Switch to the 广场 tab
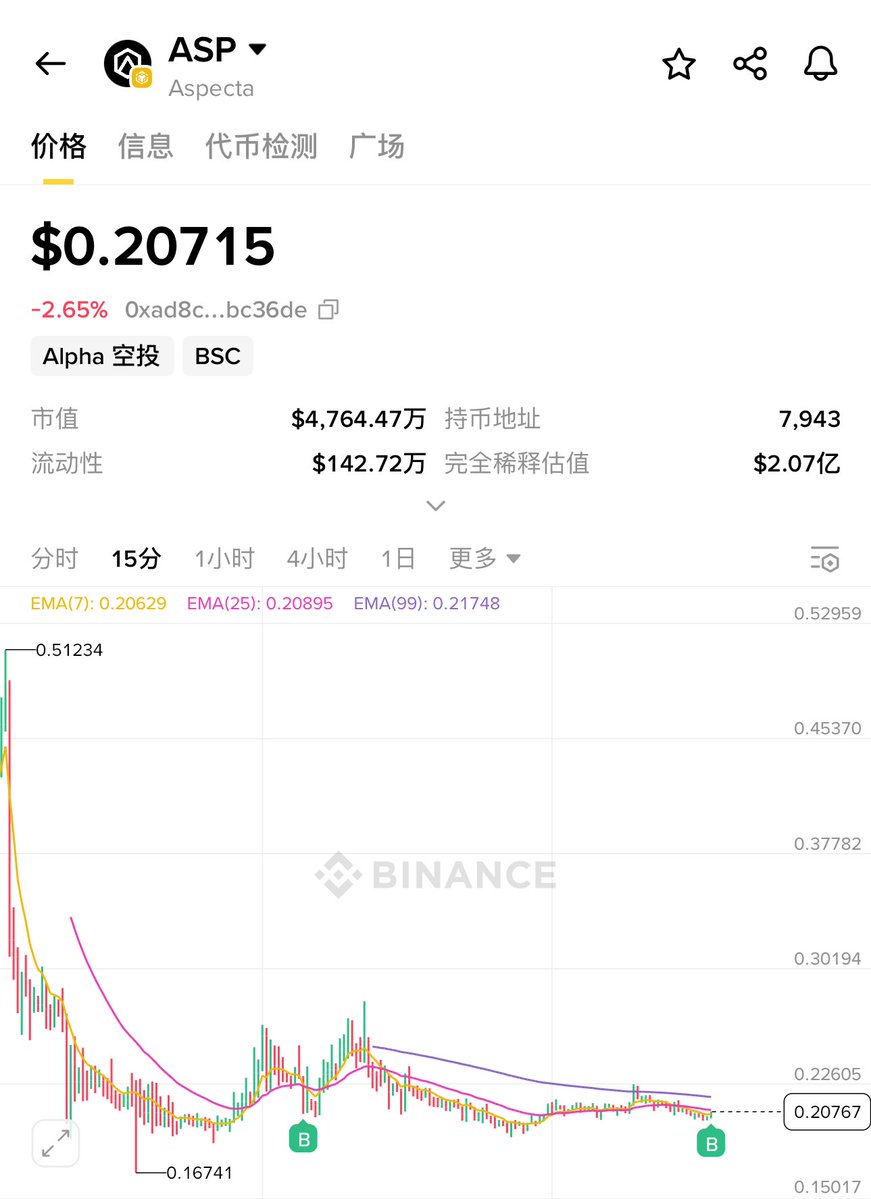 click(x=377, y=147)
